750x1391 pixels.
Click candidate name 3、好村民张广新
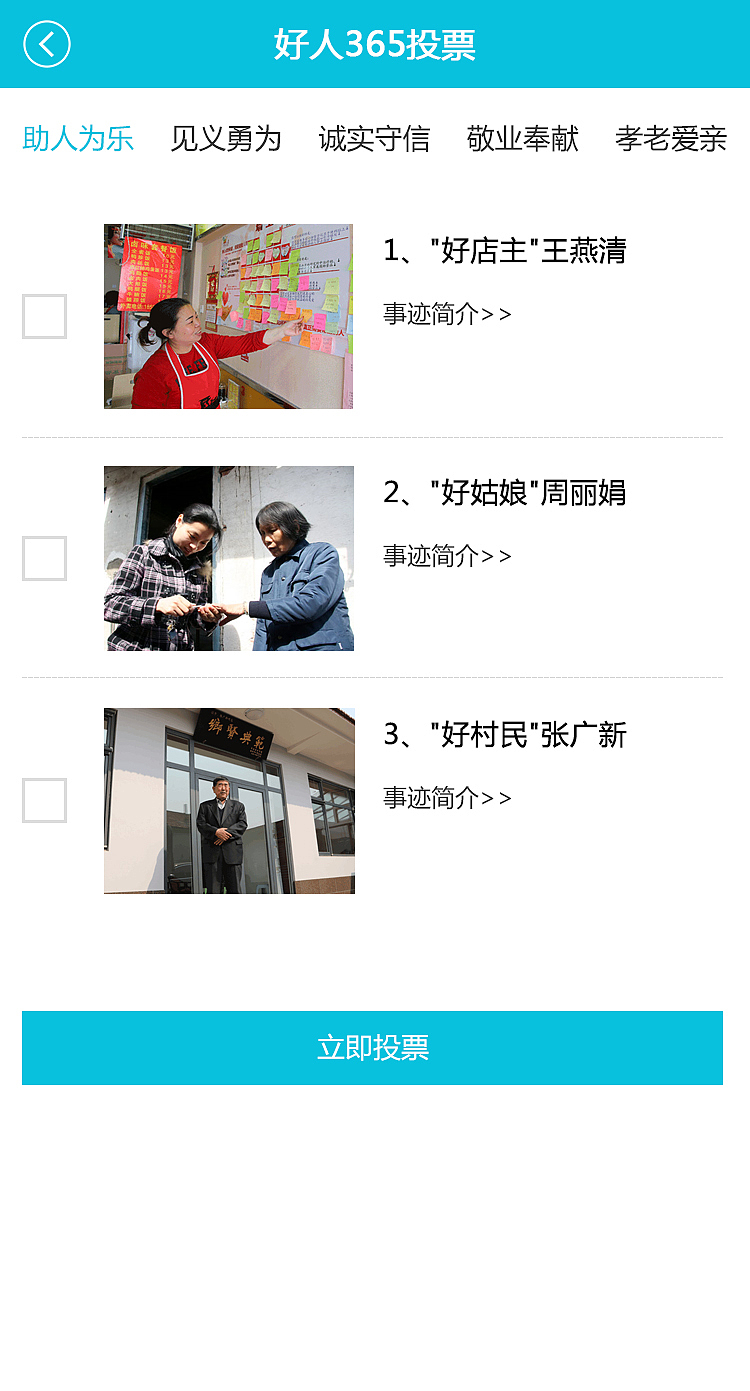tap(505, 737)
